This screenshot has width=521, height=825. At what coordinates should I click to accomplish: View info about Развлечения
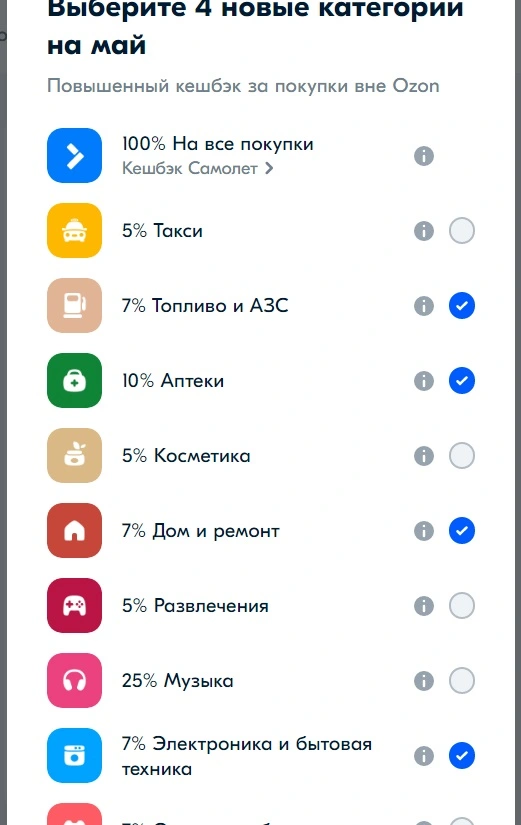click(x=424, y=606)
